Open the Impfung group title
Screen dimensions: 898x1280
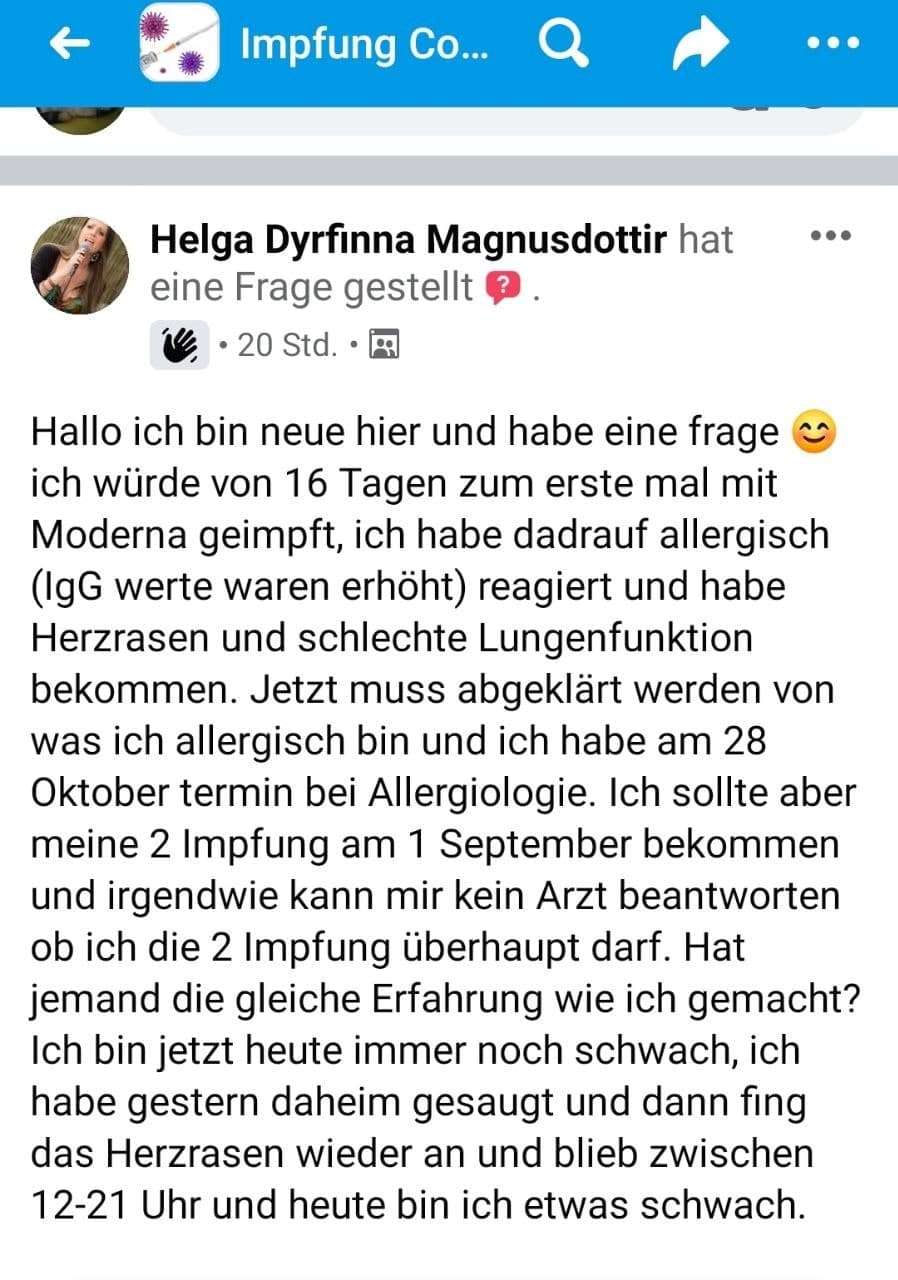pos(364,44)
